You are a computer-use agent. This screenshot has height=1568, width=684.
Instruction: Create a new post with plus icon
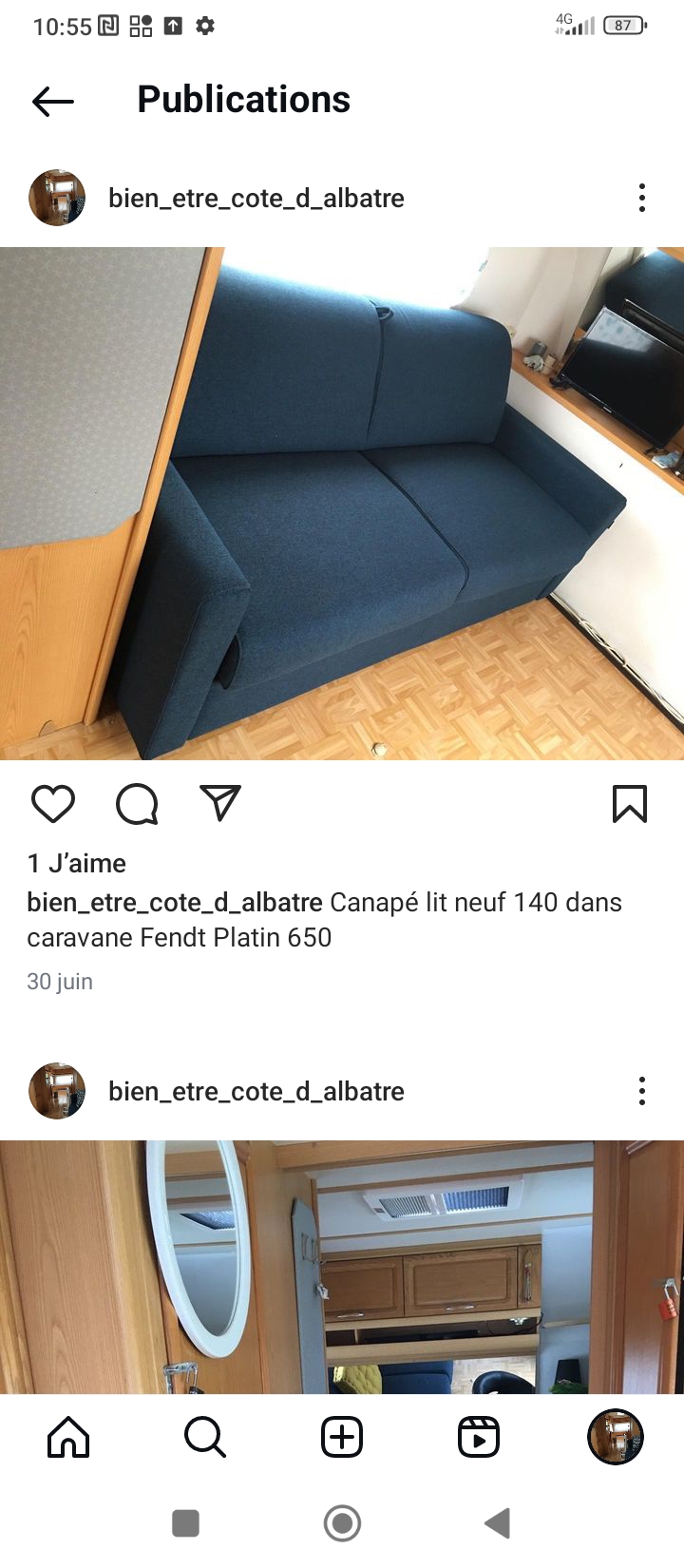click(x=342, y=1437)
